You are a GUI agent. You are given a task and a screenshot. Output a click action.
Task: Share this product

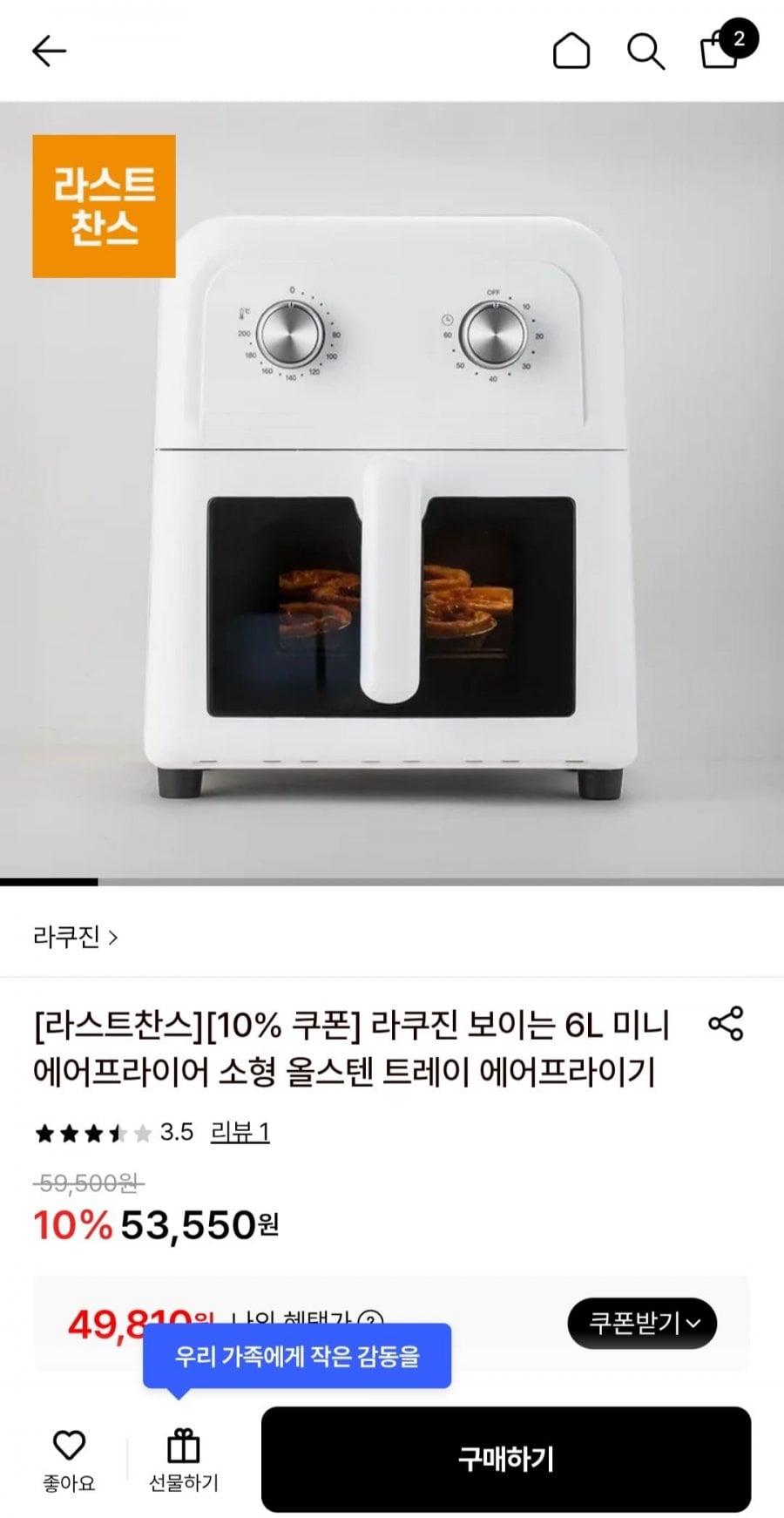[726, 1023]
